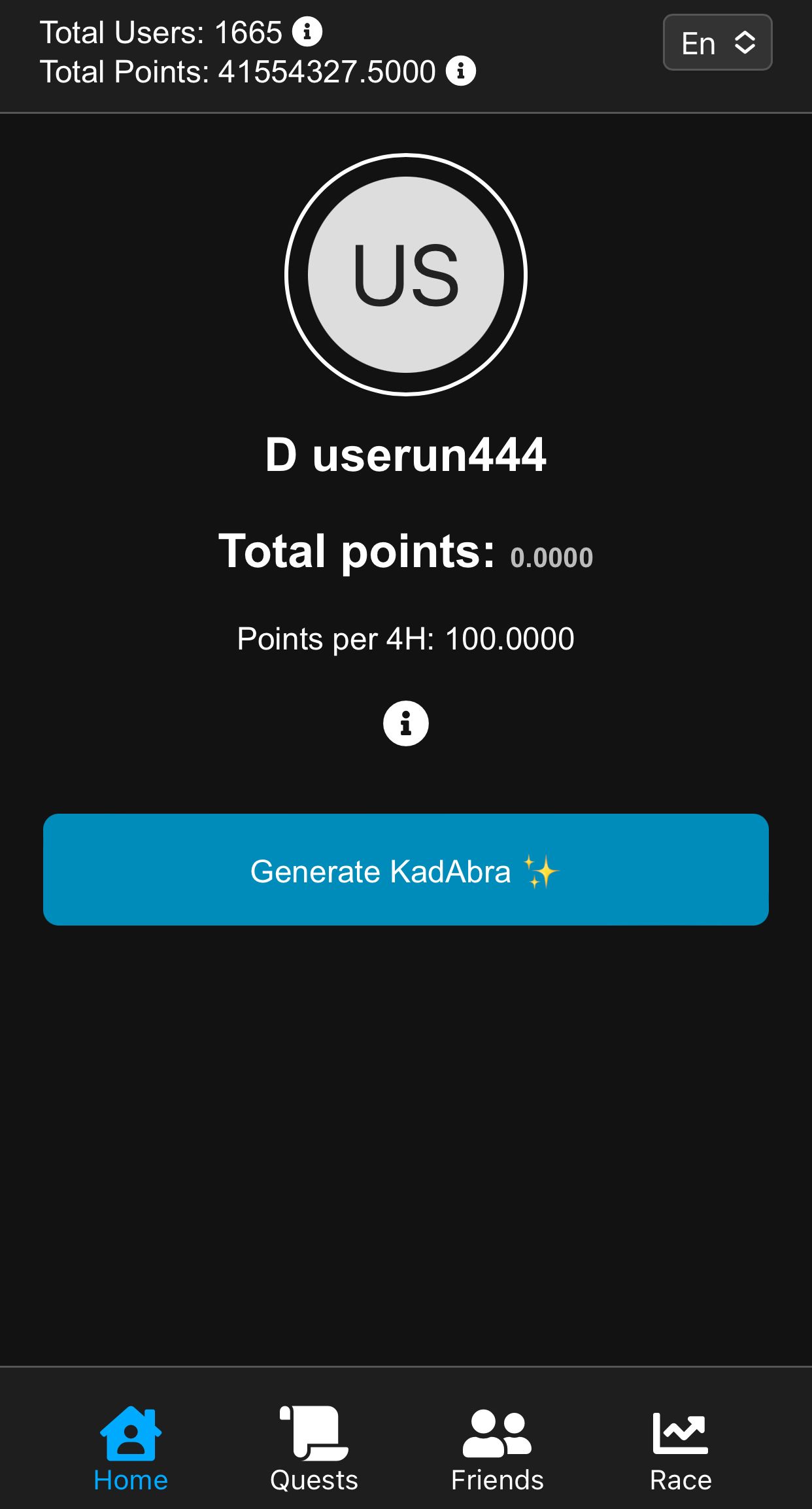Click the Points per 4H text
Screen dimensions: 812x1509
point(405,640)
